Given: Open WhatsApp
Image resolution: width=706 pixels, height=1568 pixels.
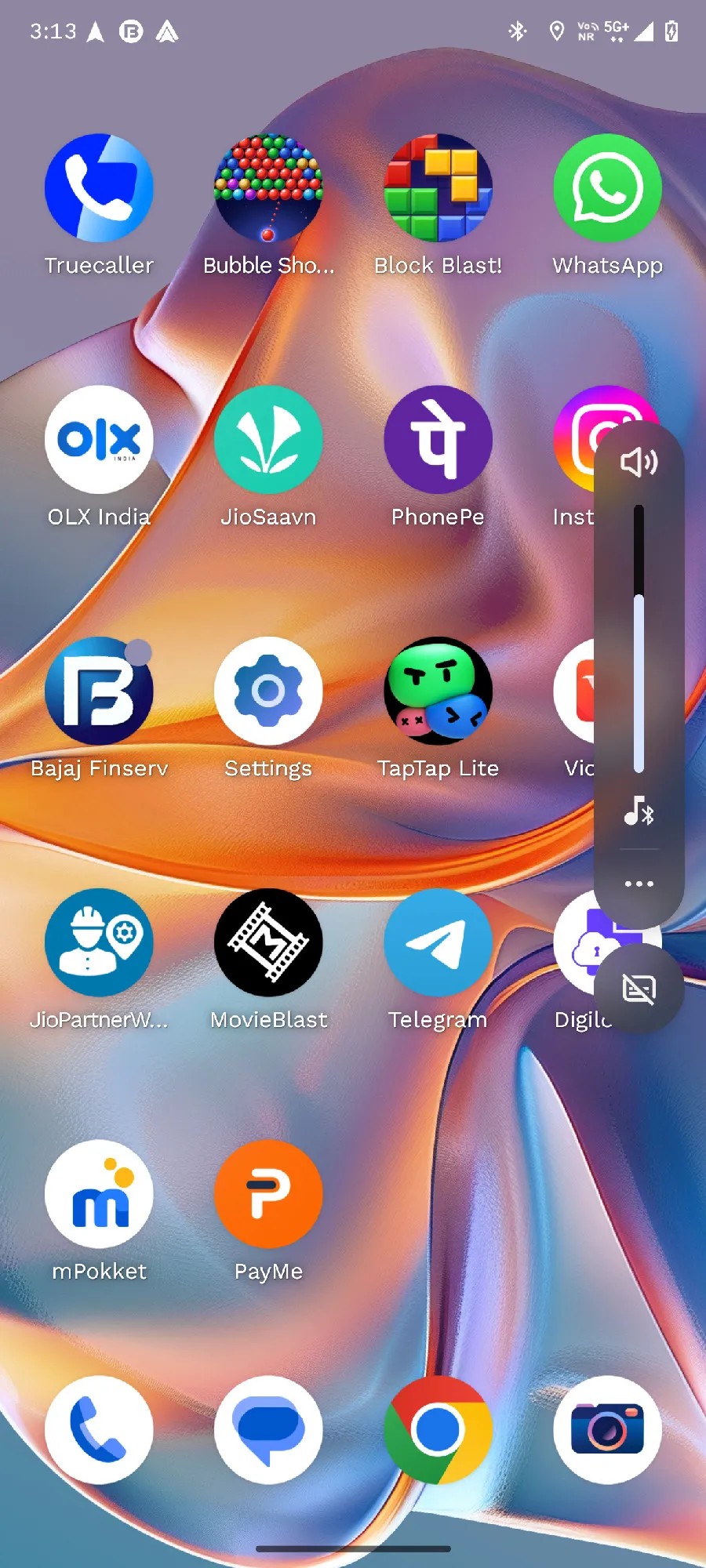Looking at the screenshot, I should (x=607, y=188).
